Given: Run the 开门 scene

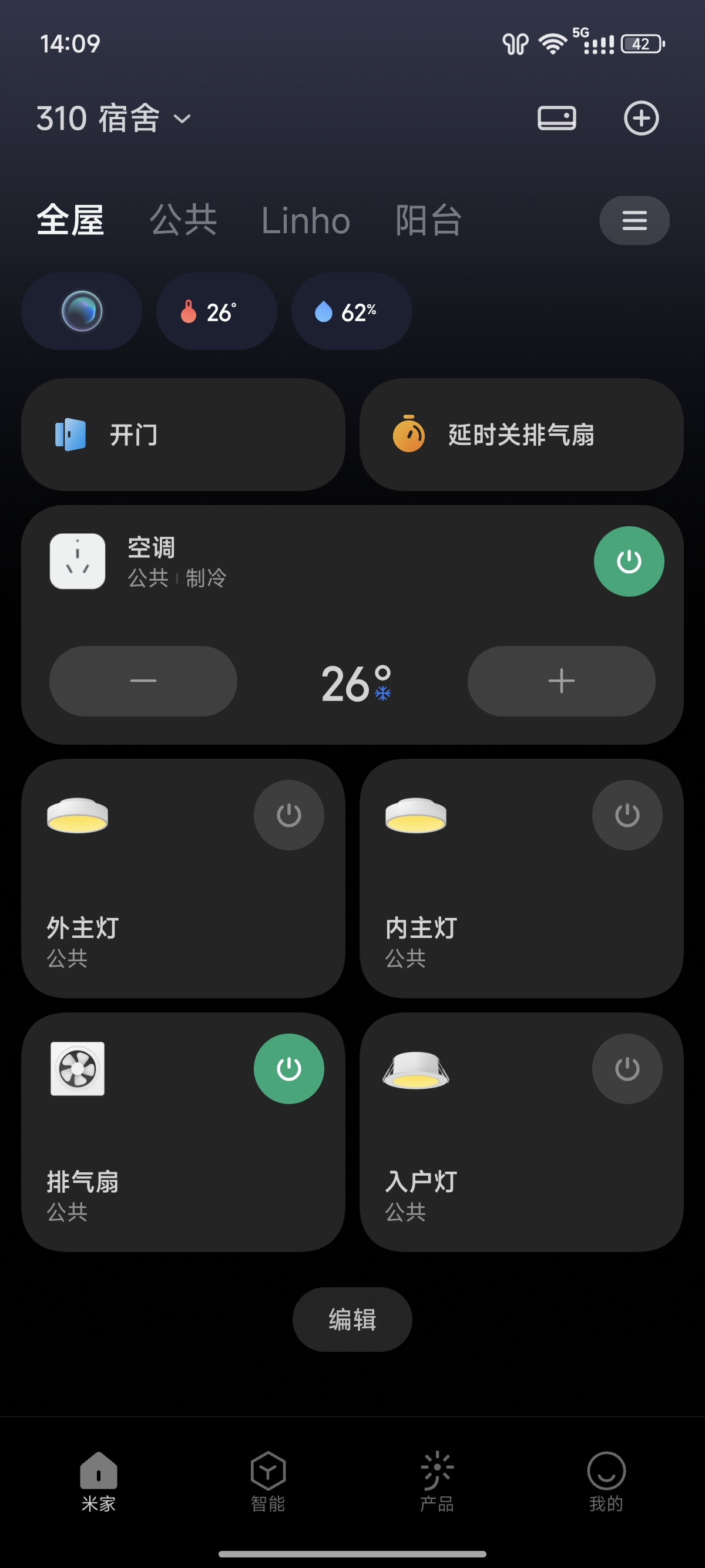Looking at the screenshot, I should 183,435.
